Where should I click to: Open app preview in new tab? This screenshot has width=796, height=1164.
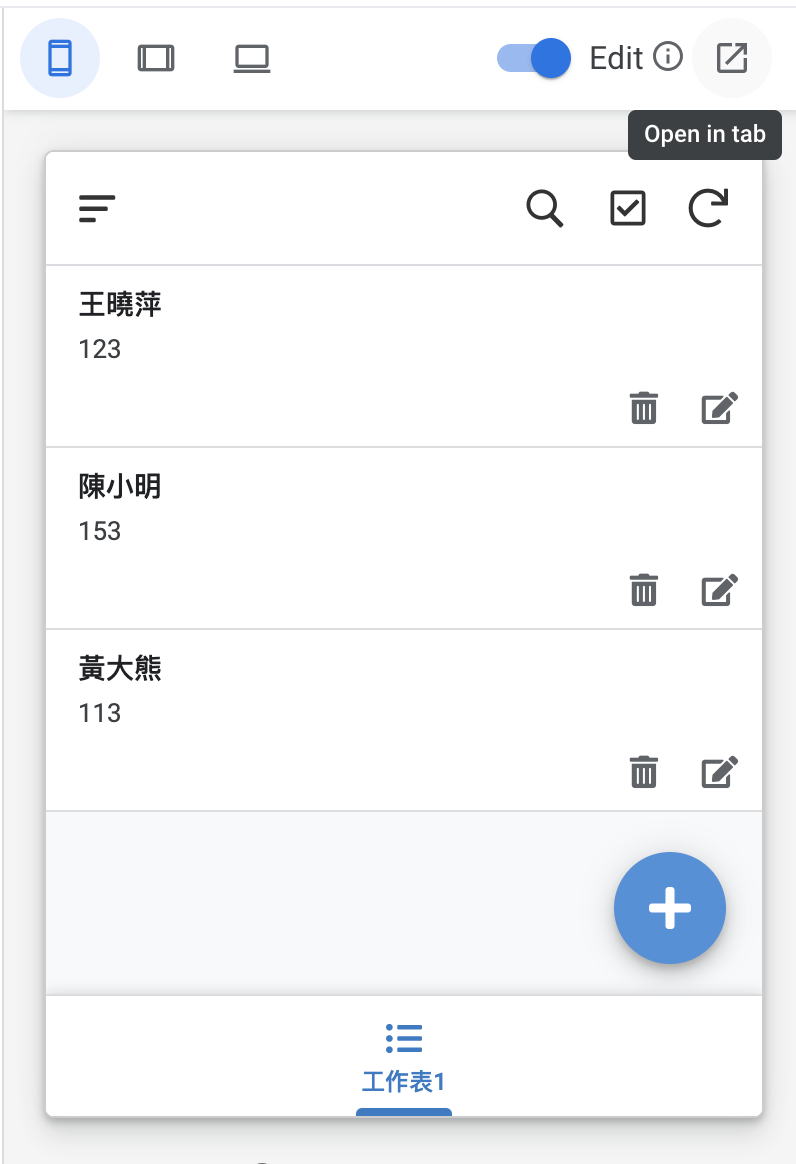pos(732,58)
